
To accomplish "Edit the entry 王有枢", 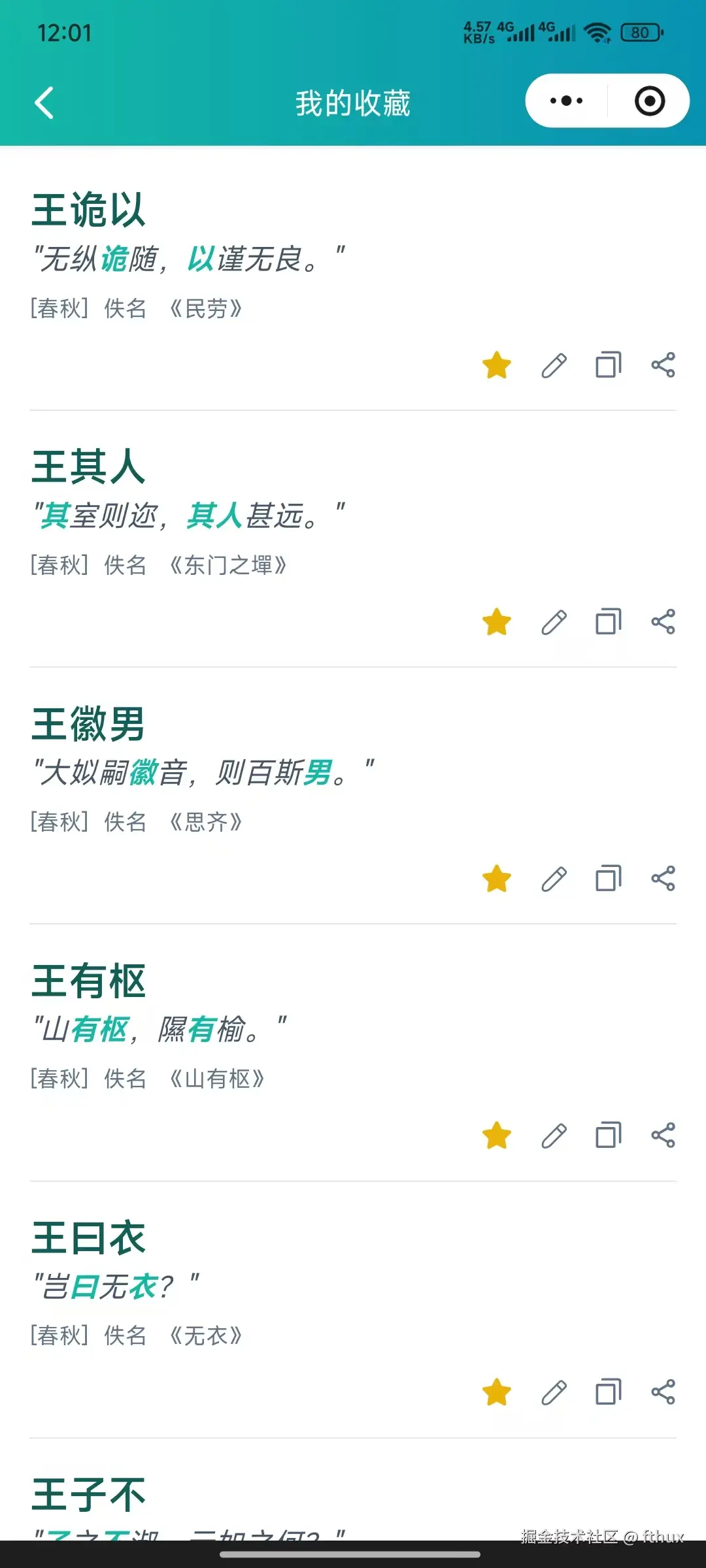I will [x=554, y=1135].
